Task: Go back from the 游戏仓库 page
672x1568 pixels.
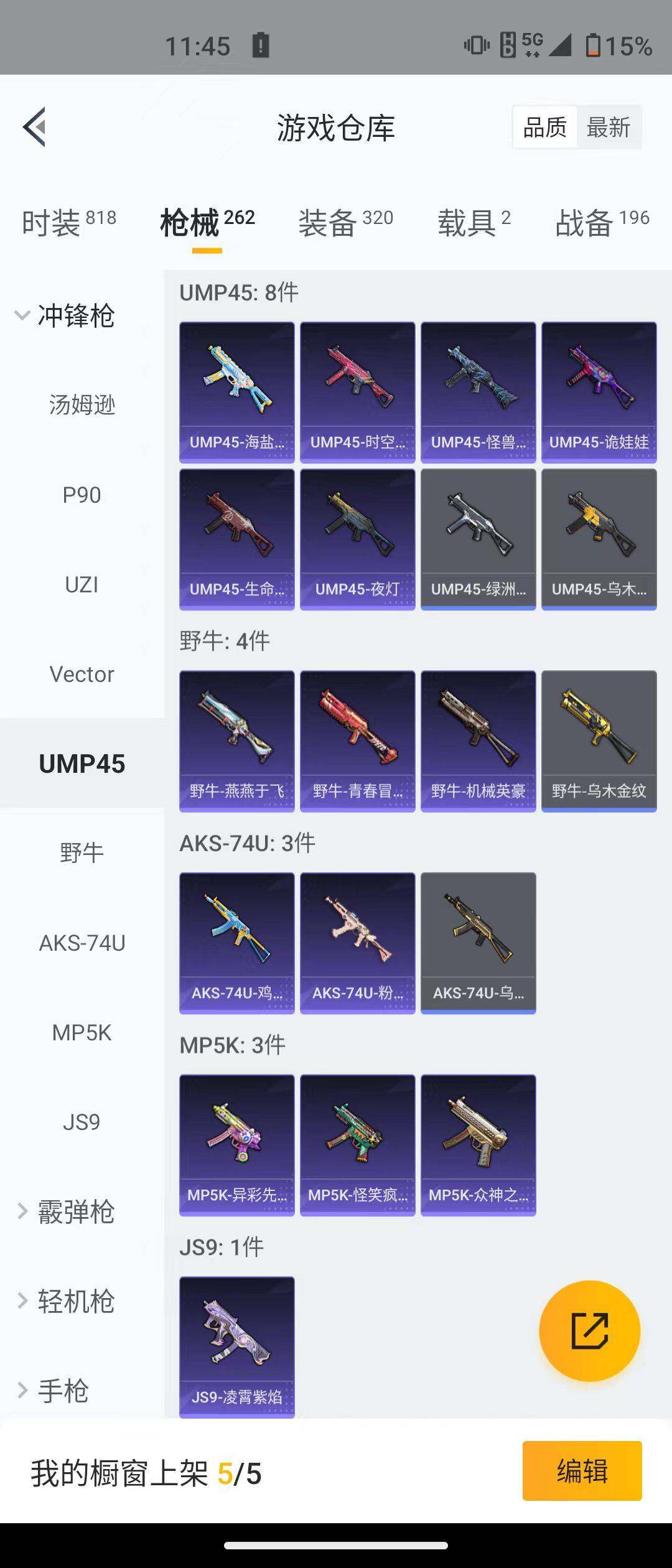Action: 35,127
